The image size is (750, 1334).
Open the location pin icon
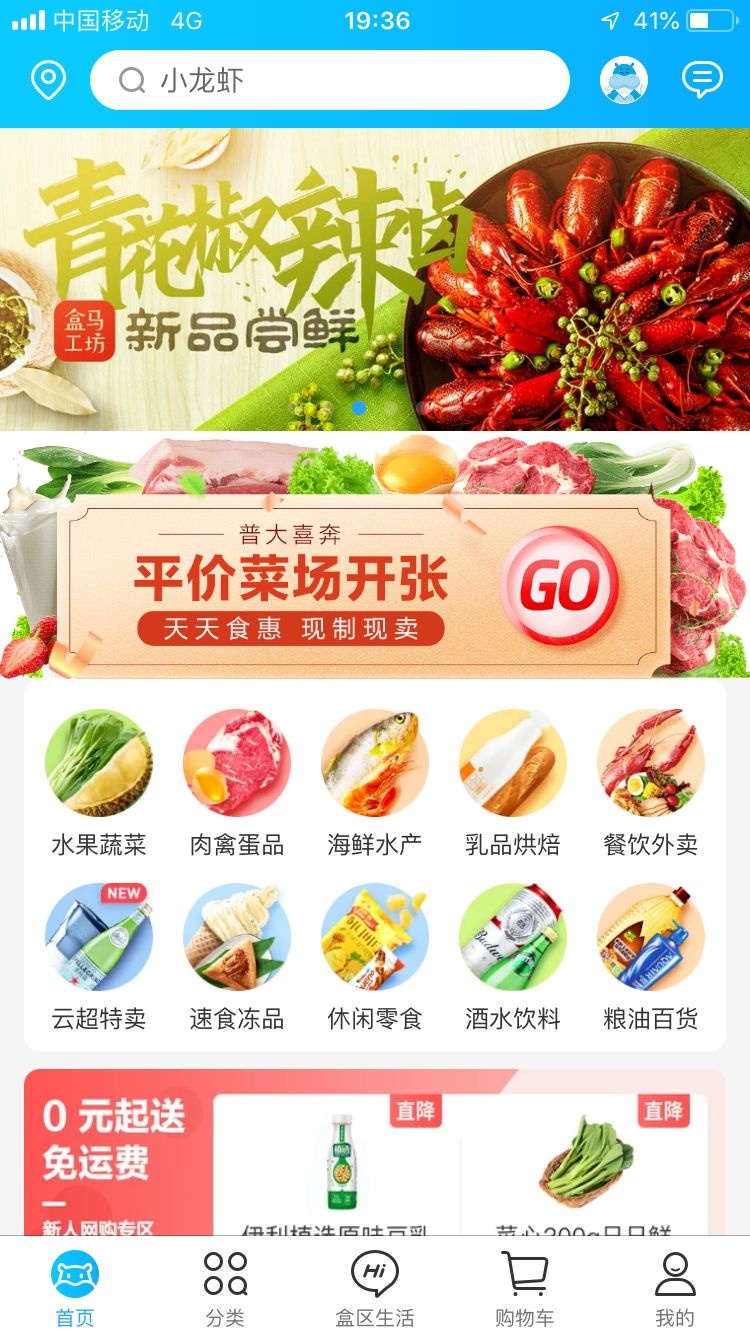click(48, 80)
